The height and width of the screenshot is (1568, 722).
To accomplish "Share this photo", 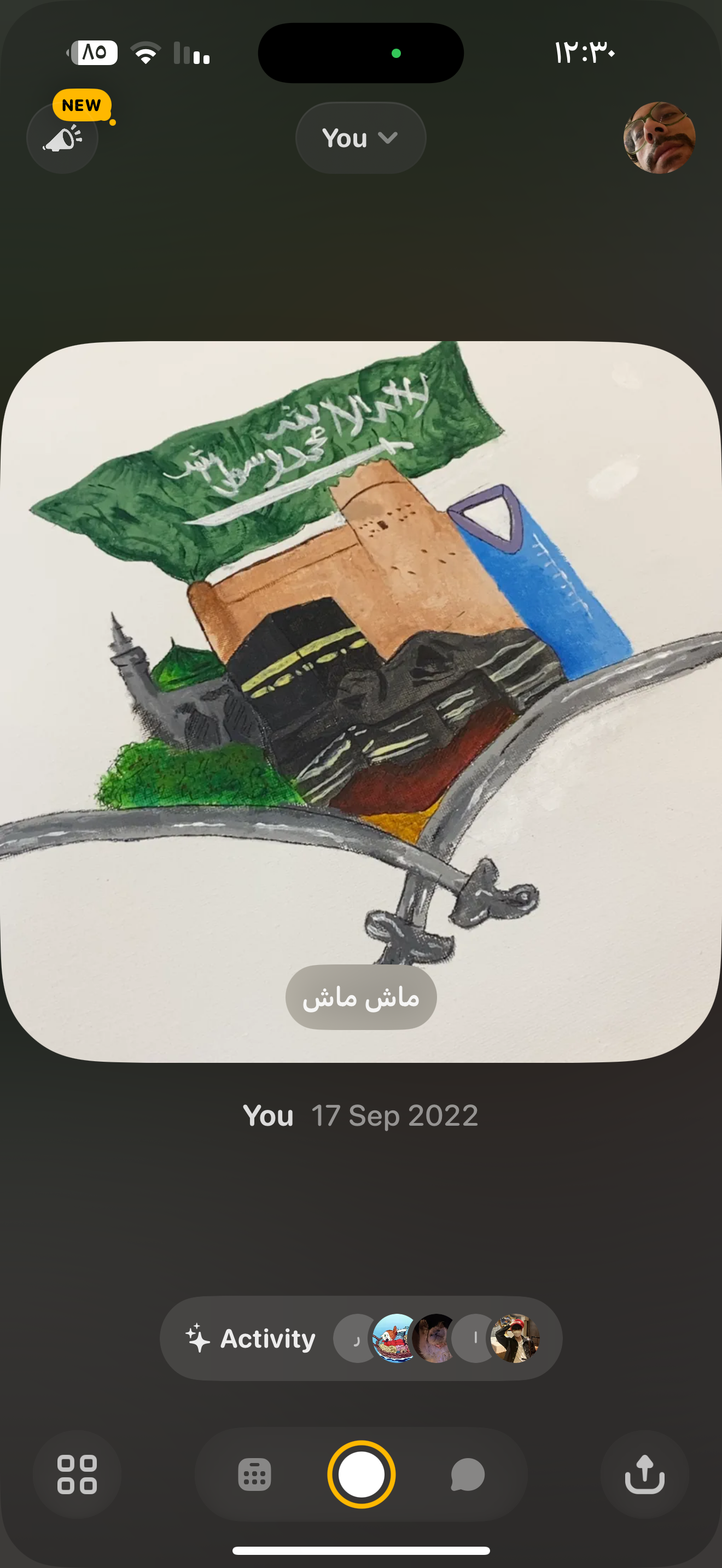I will pyautogui.click(x=644, y=1475).
